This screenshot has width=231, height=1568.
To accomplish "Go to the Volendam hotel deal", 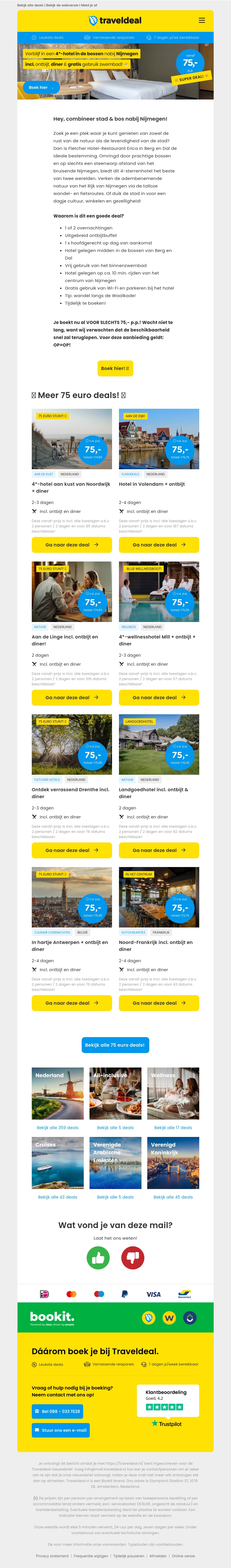I will point(159,545).
